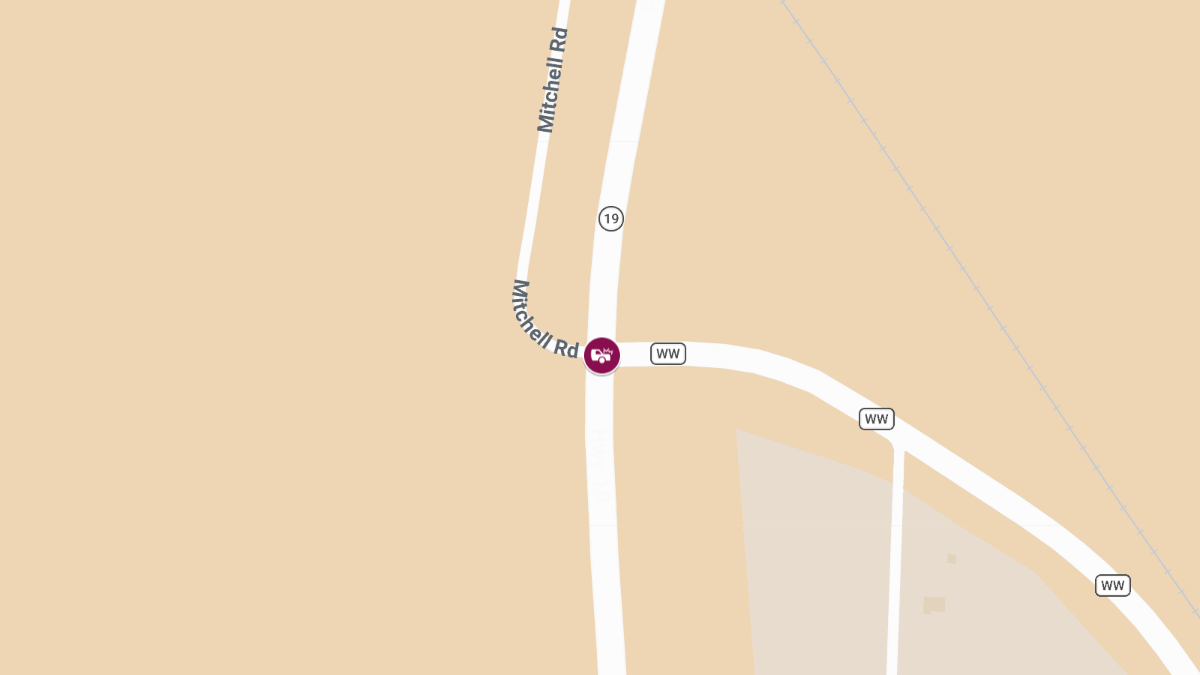The image size is (1200, 675).
Task: Tap the maroon tractor marker on Mitchell Rd
Action: tap(602, 355)
